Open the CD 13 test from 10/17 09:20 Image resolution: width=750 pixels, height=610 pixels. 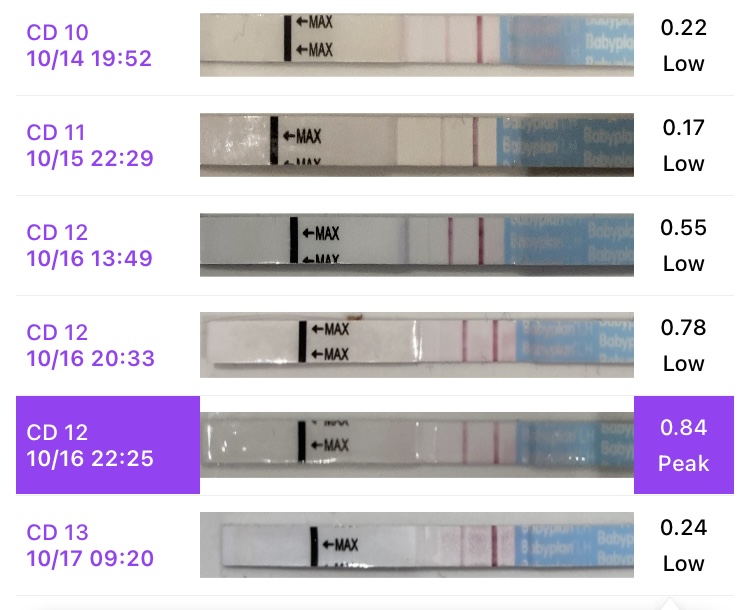tap(90, 546)
